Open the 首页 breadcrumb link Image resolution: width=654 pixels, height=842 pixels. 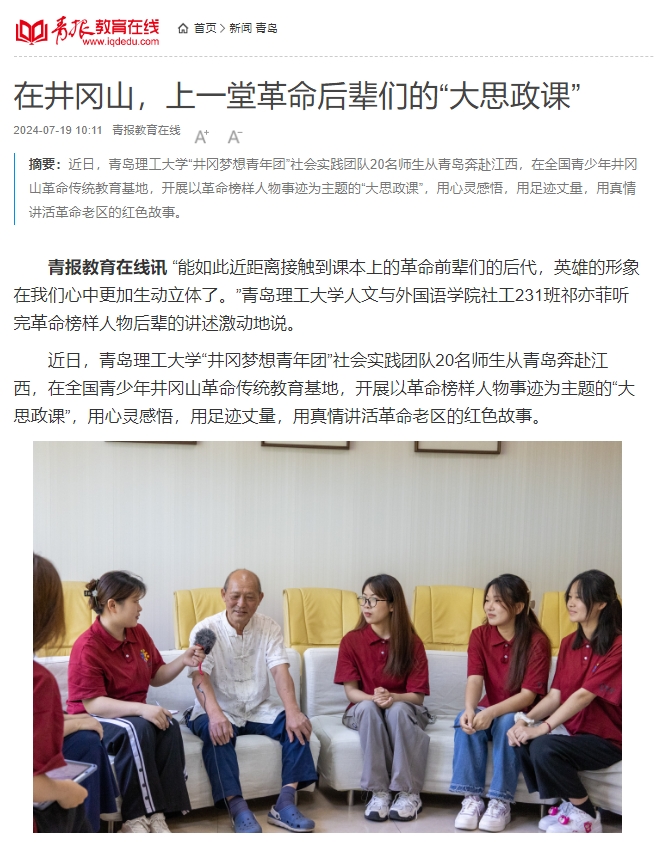(x=204, y=28)
